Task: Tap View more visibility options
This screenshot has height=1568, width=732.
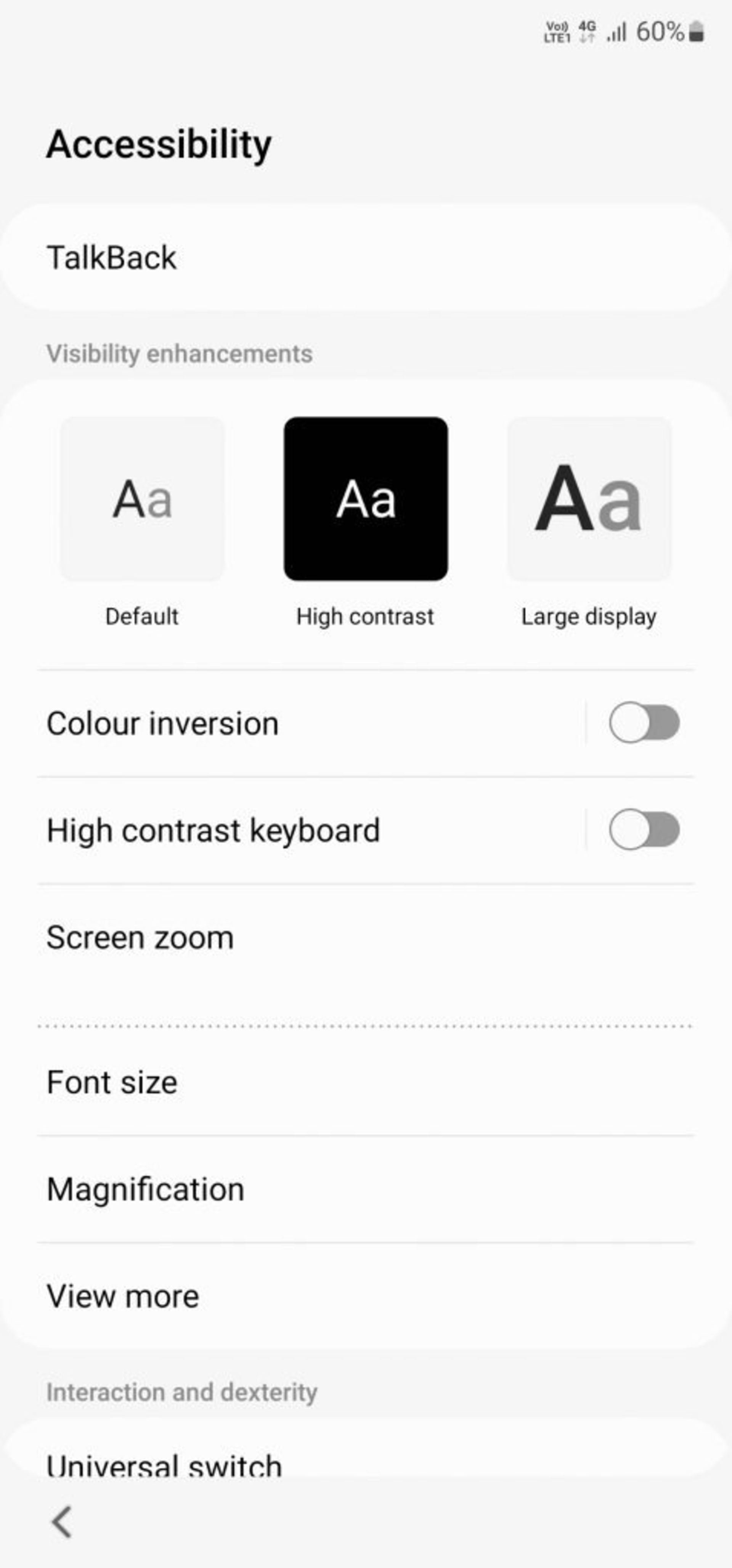Action: 366,1296
